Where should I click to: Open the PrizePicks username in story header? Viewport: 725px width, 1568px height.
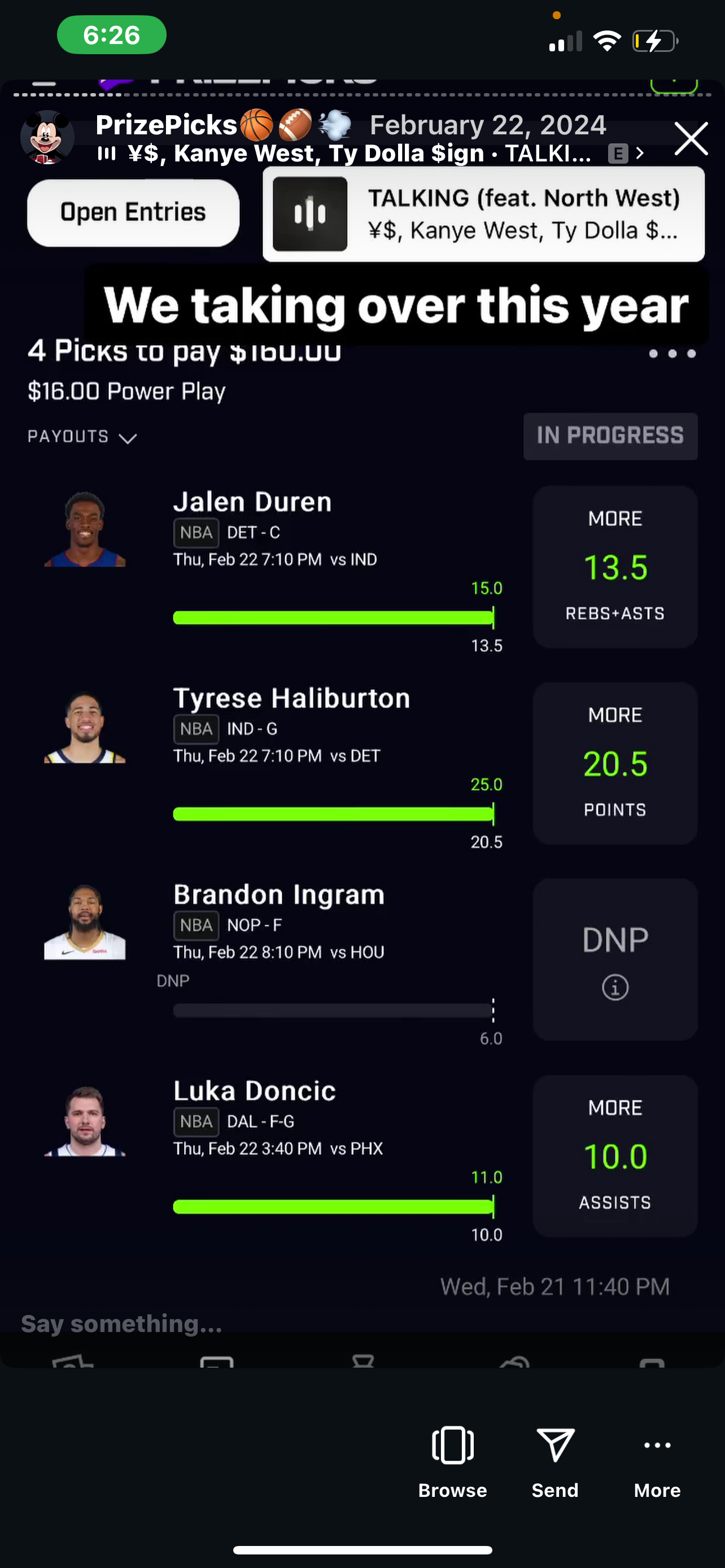166,125
